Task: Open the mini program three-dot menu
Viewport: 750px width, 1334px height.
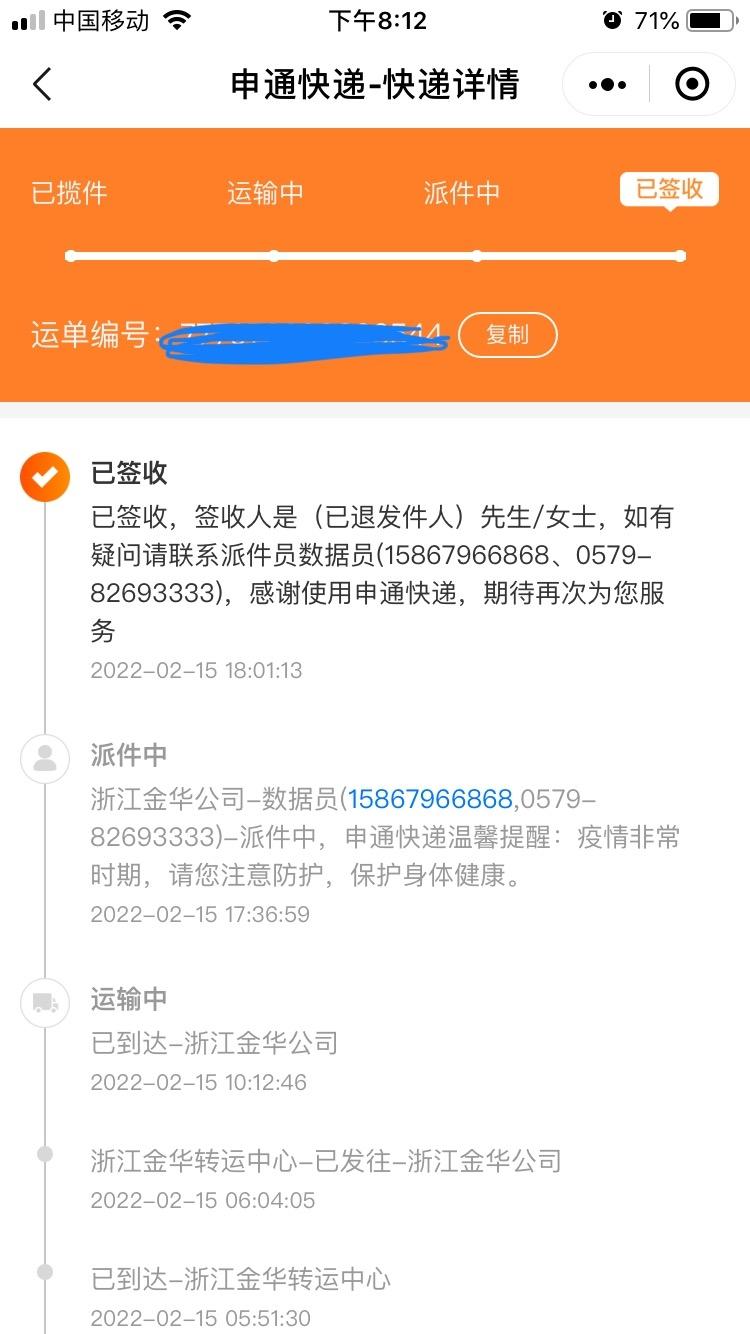Action: click(607, 85)
